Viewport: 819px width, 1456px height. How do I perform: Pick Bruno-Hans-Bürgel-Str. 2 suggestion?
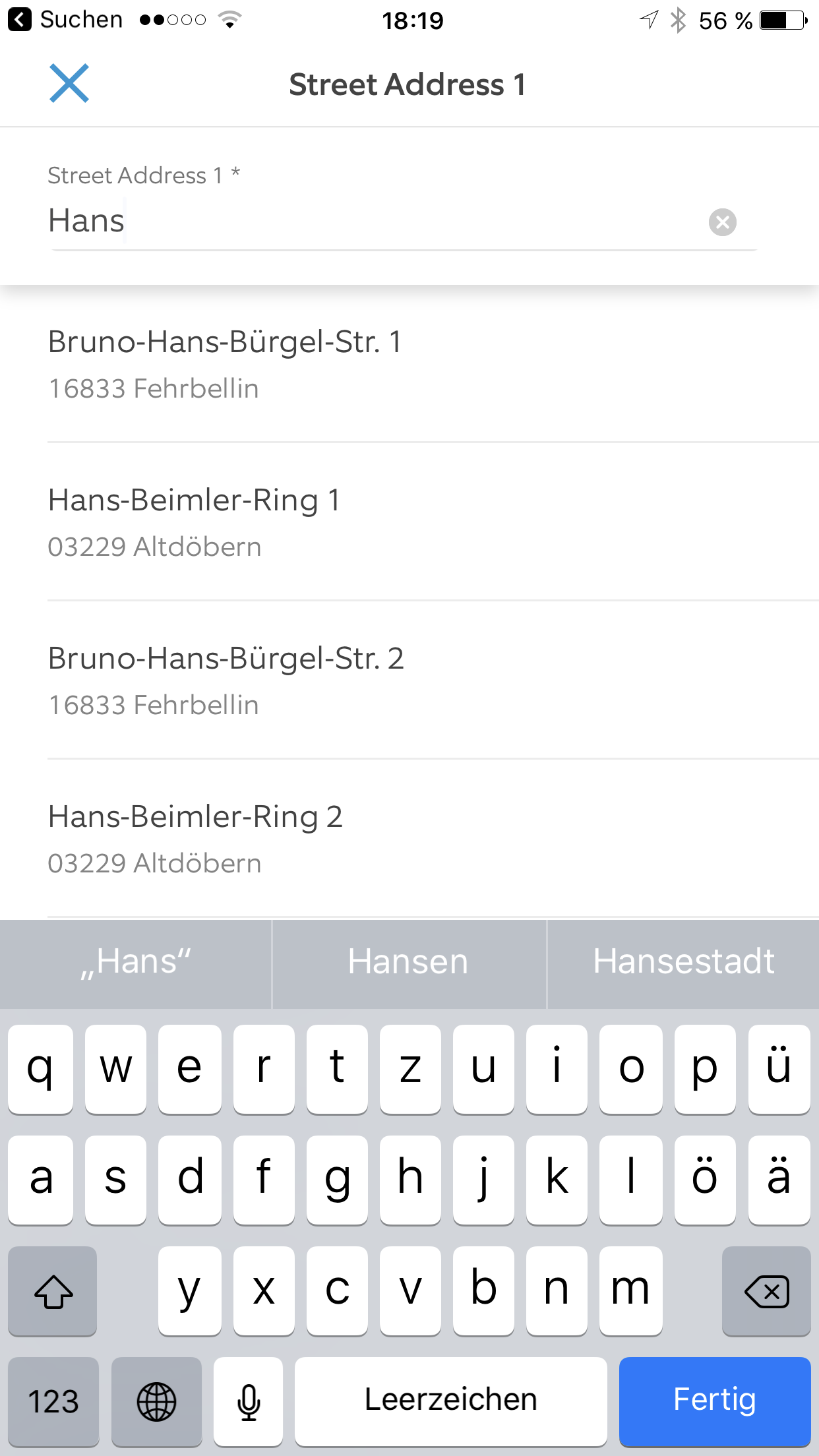point(409,681)
